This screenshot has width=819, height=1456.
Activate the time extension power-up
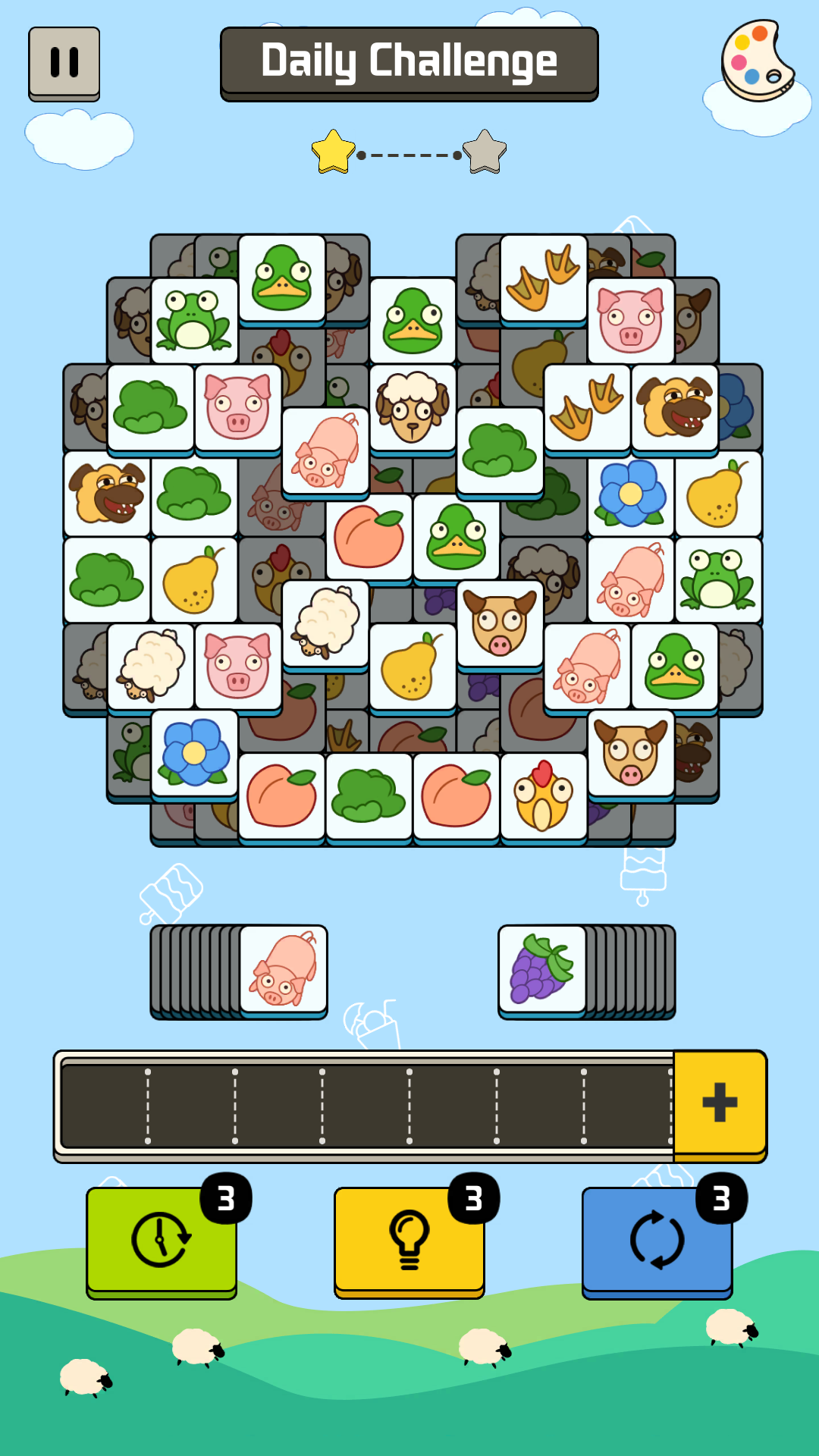click(x=163, y=1236)
